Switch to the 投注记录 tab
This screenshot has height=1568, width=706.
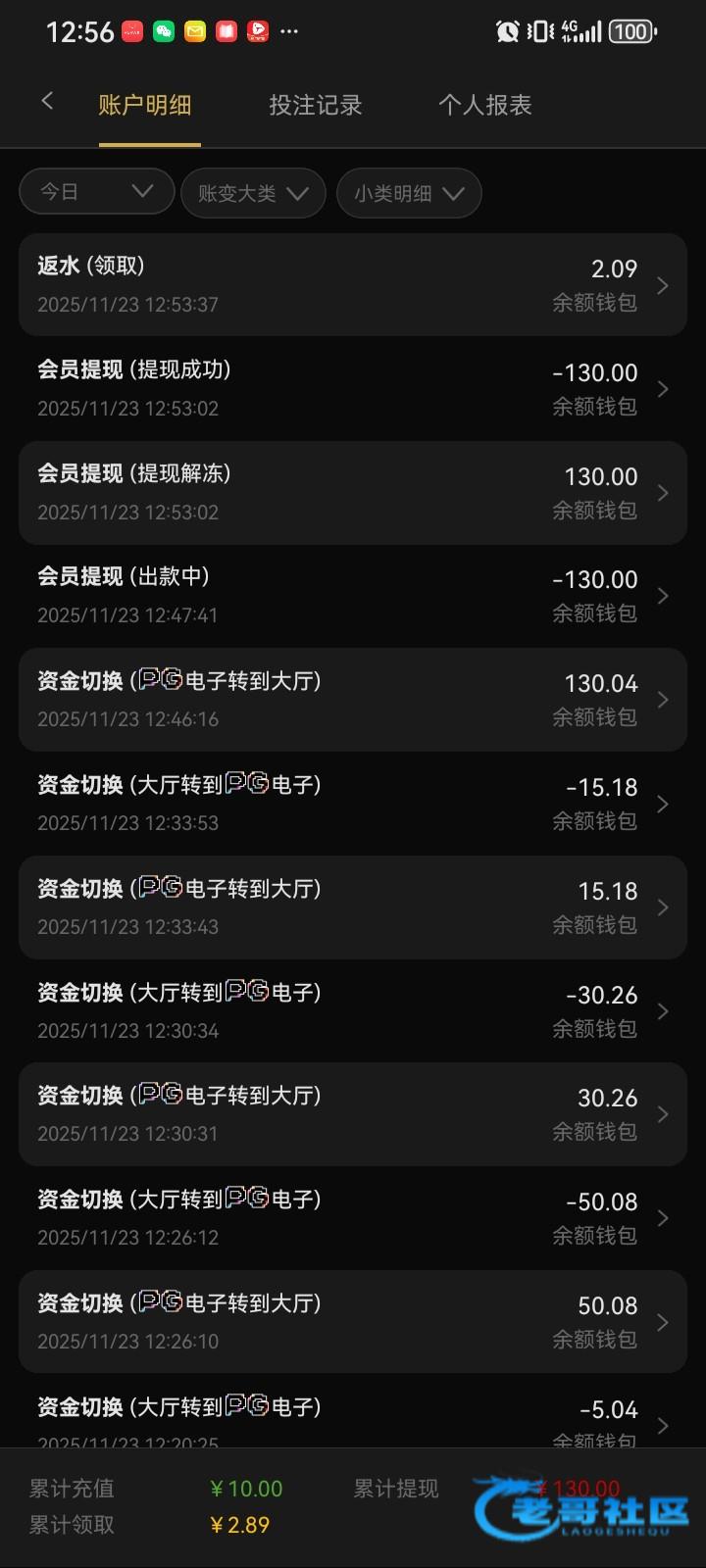tap(316, 105)
